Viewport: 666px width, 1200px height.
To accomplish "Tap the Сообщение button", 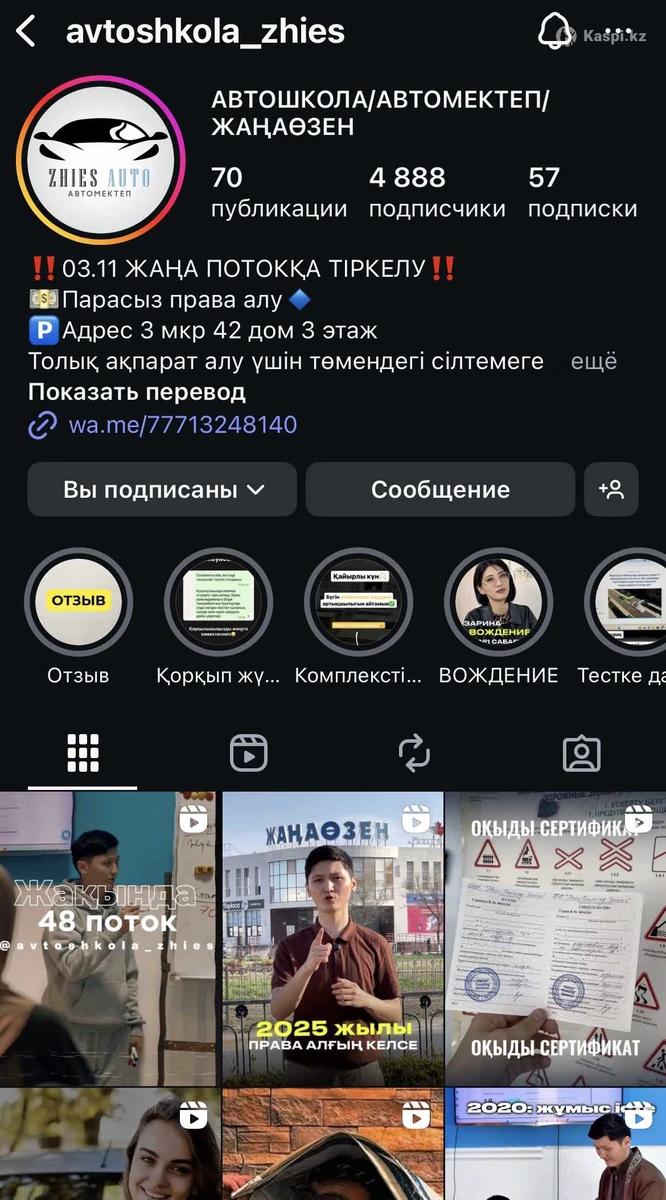I will pyautogui.click(x=440, y=489).
